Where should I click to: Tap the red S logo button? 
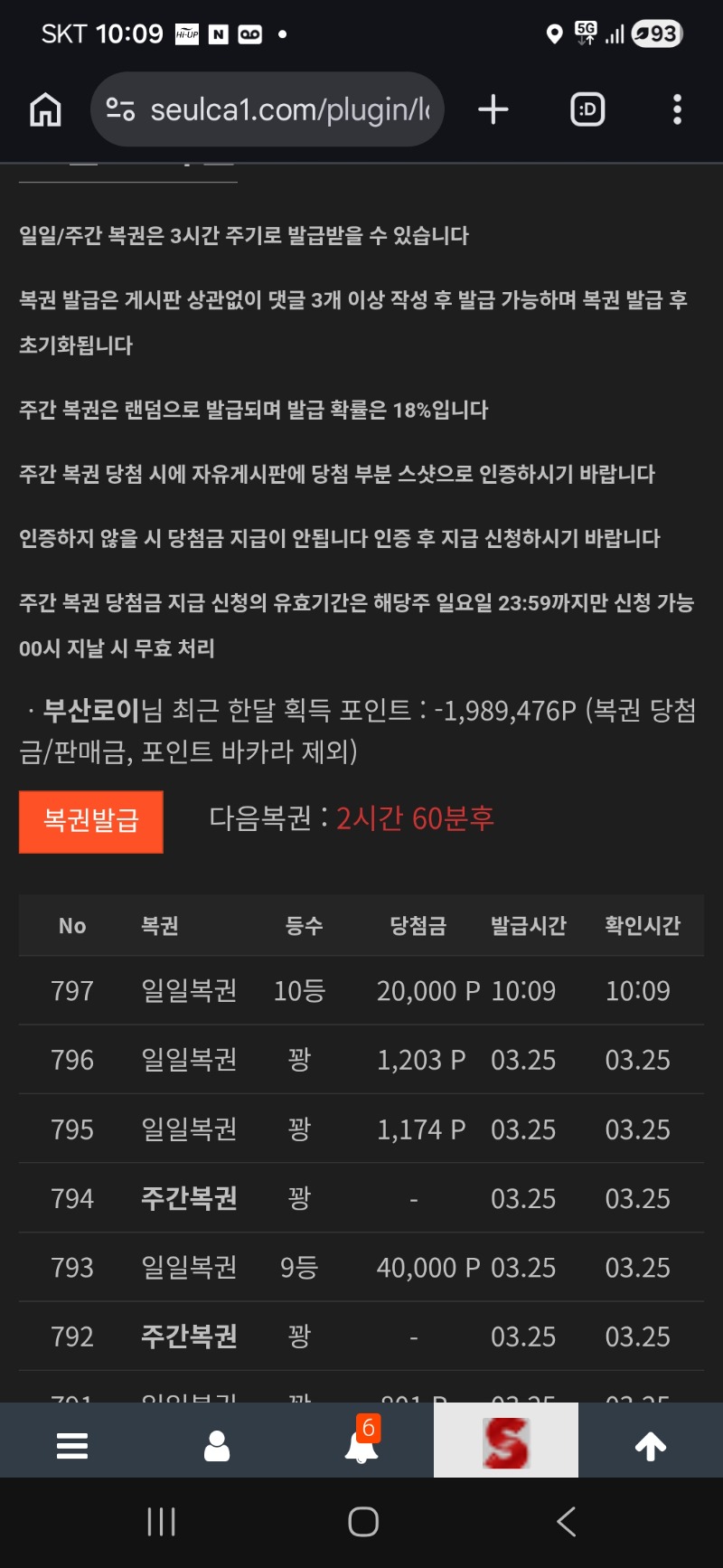pos(506,1441)
